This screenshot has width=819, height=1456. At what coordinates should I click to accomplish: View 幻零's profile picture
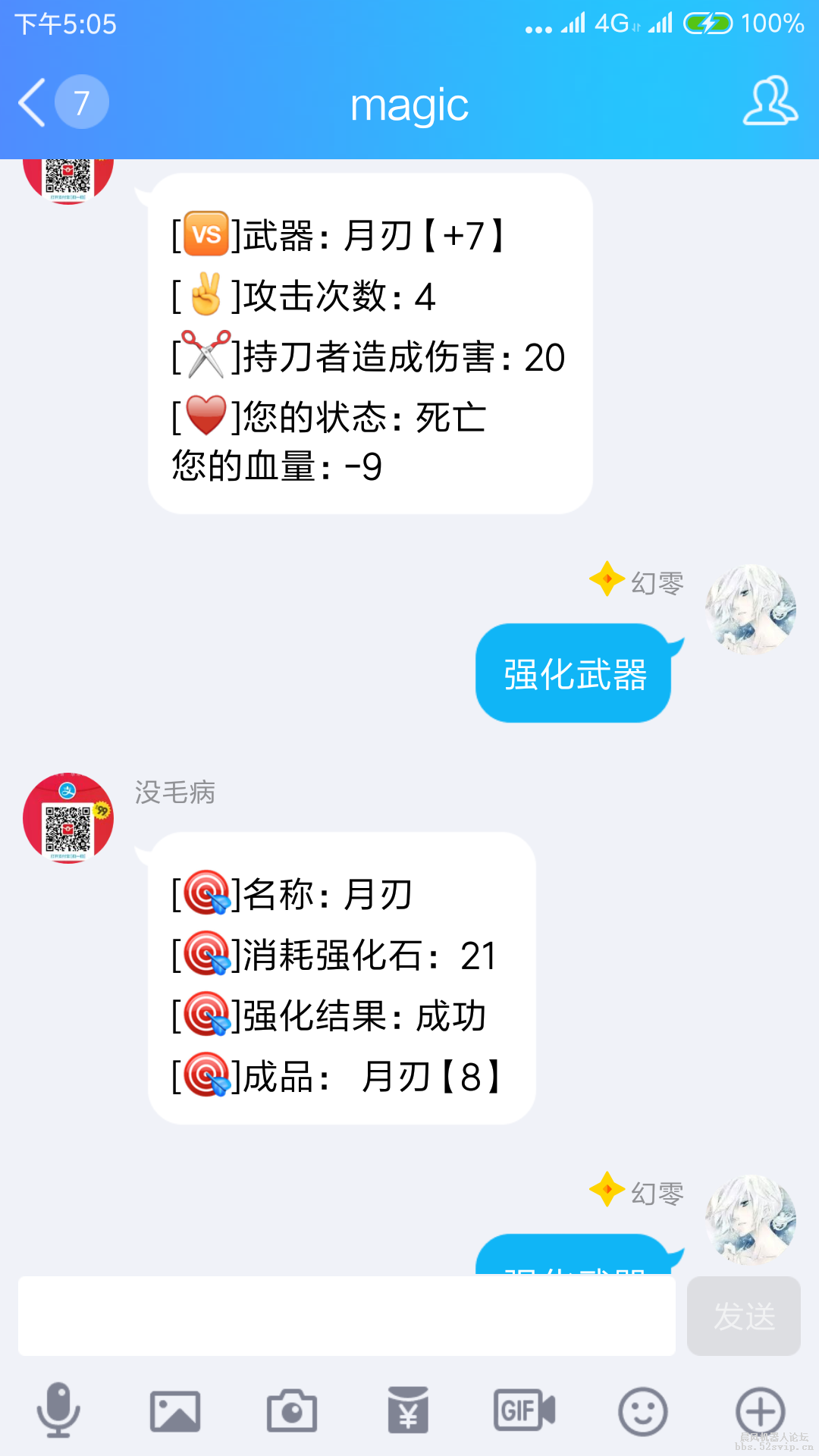click(751, 609)
